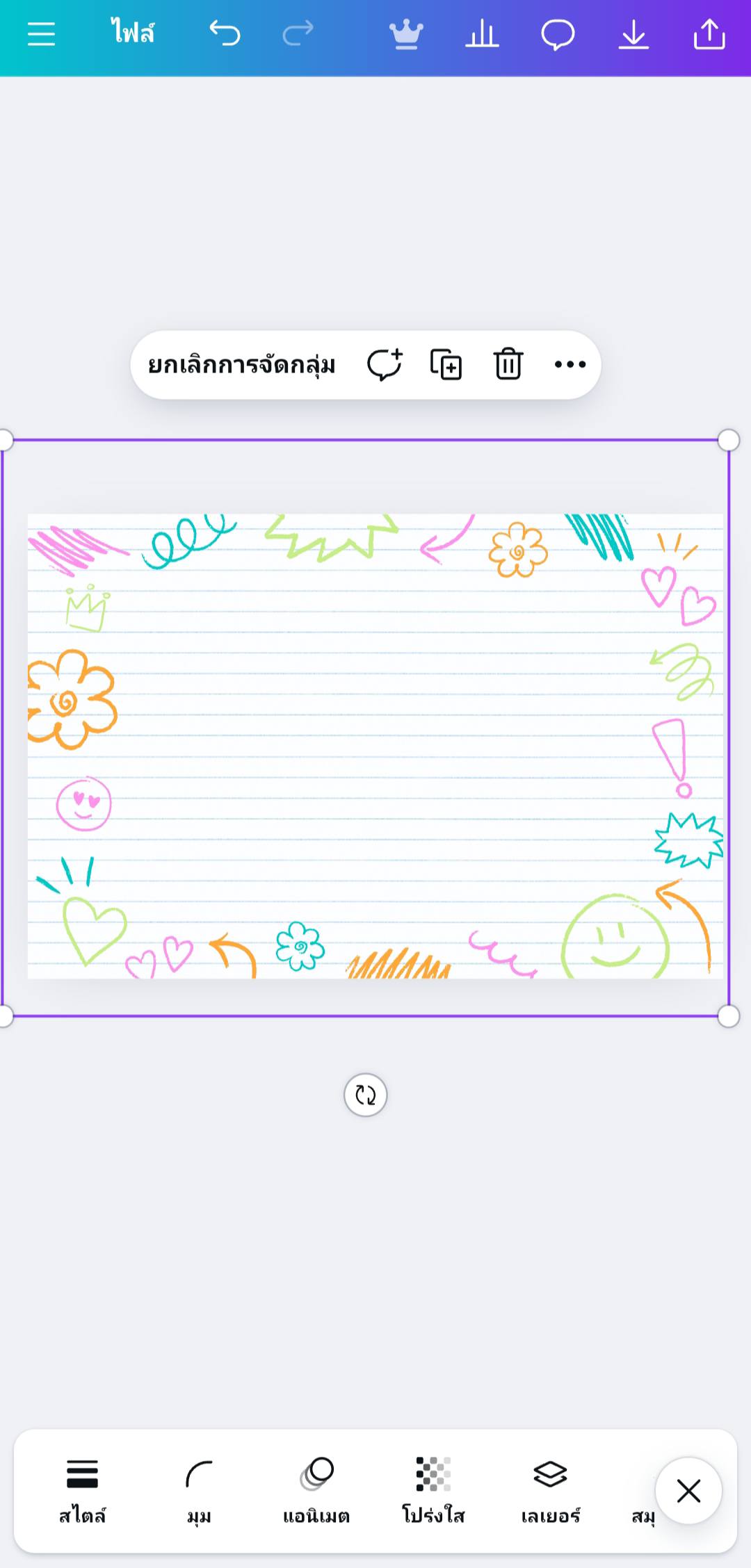The image size is (751, 1568).
Task: Open comments from the top bar
Action: click(x=558, y=34)
